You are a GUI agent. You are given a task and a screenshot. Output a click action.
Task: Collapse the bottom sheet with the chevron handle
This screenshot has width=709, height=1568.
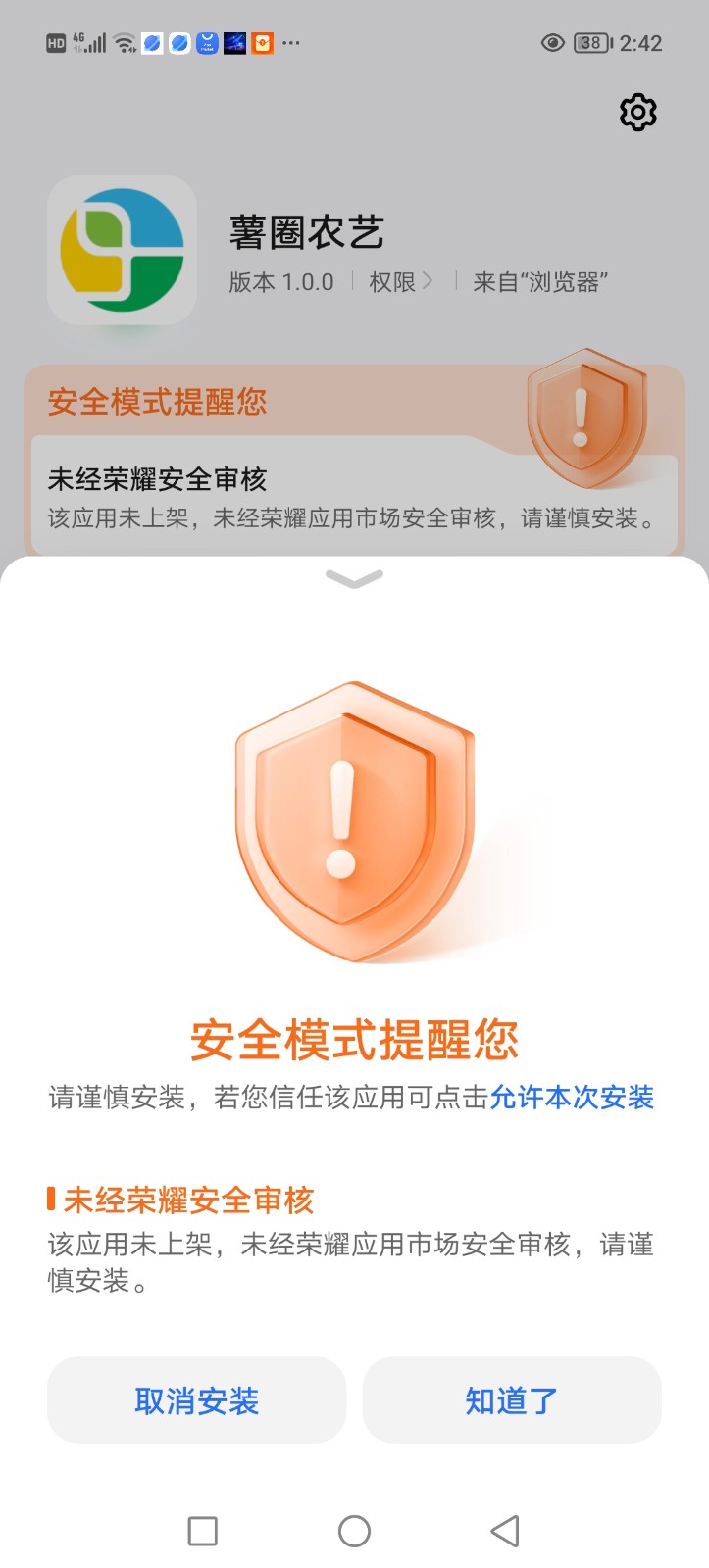[354, 579]
